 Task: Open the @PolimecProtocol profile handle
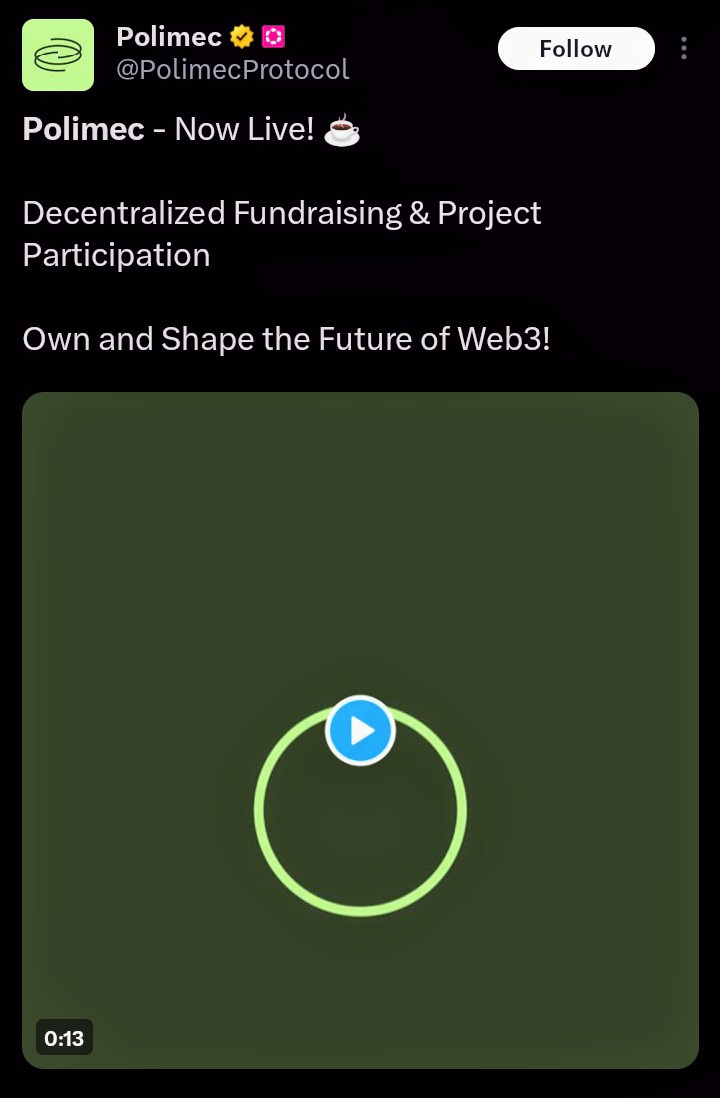[233, 69]
